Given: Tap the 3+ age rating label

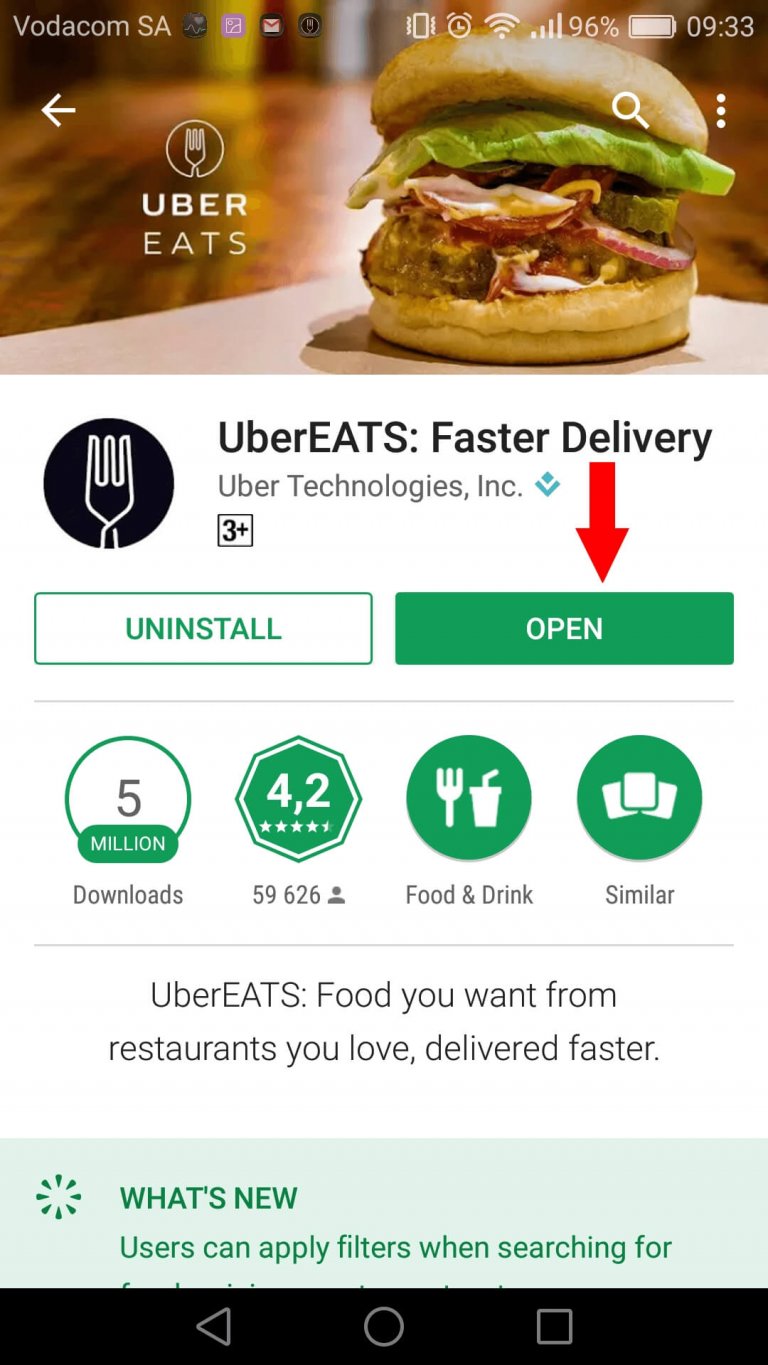Looking at the screenshot, I should pyautogui.click(x=235, y=533).
